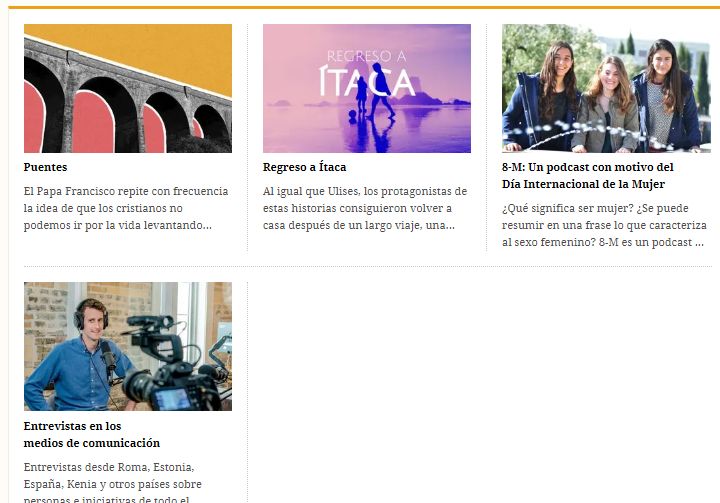The height and width of the screenshot is (503, 720).
Task: Open the 8-M Día Internacional de la Mujer title
Action: click(x=587, y=176)
